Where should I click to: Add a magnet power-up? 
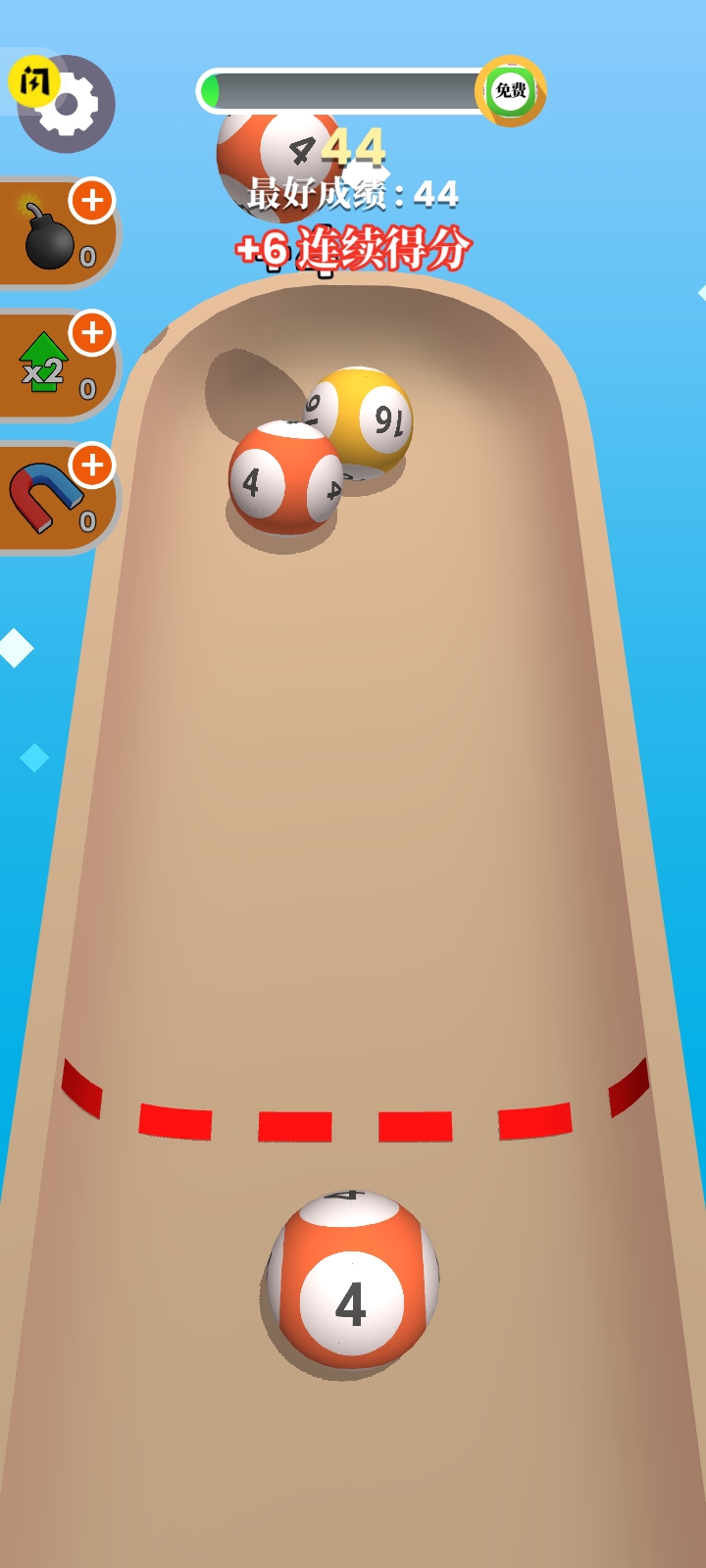point(92,465)
